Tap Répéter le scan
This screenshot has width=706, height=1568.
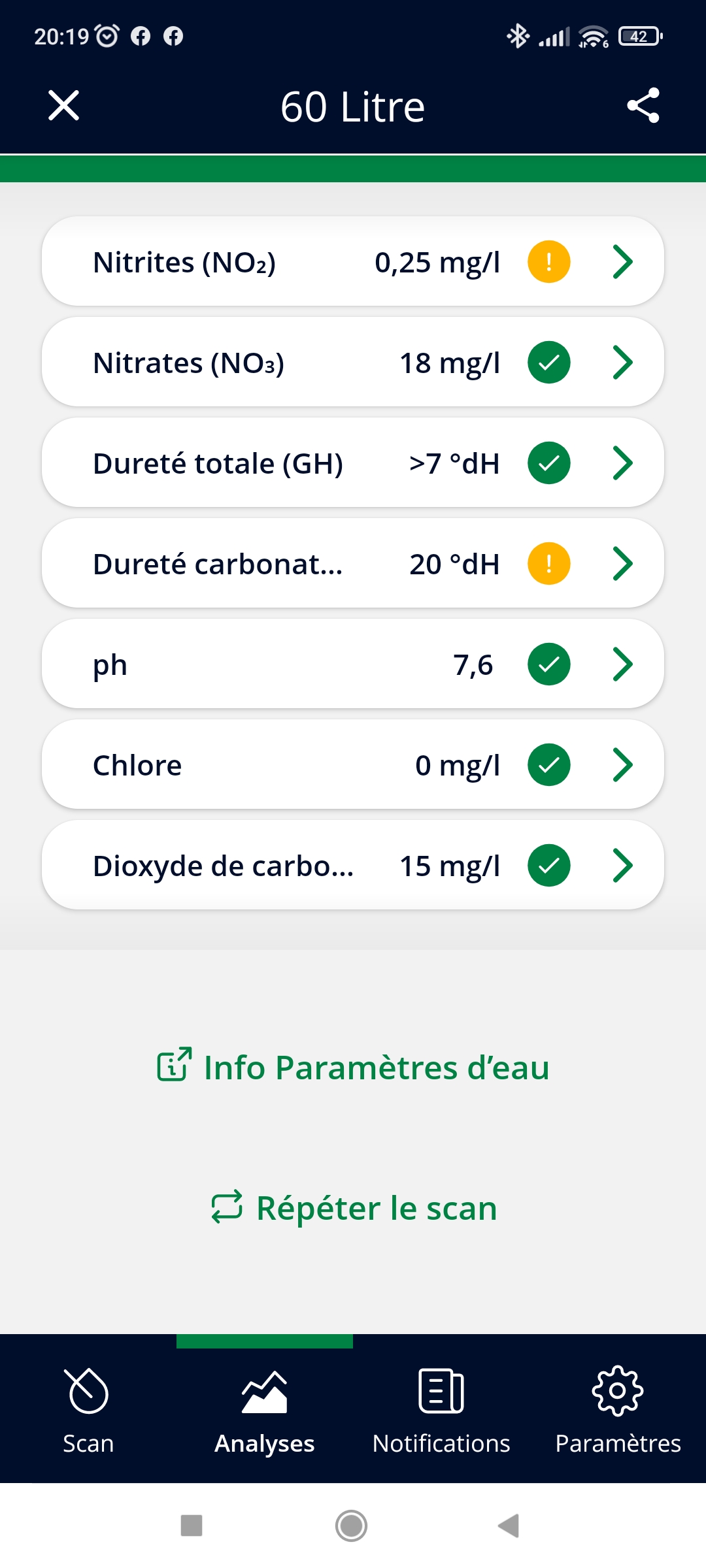[353, 1208]
